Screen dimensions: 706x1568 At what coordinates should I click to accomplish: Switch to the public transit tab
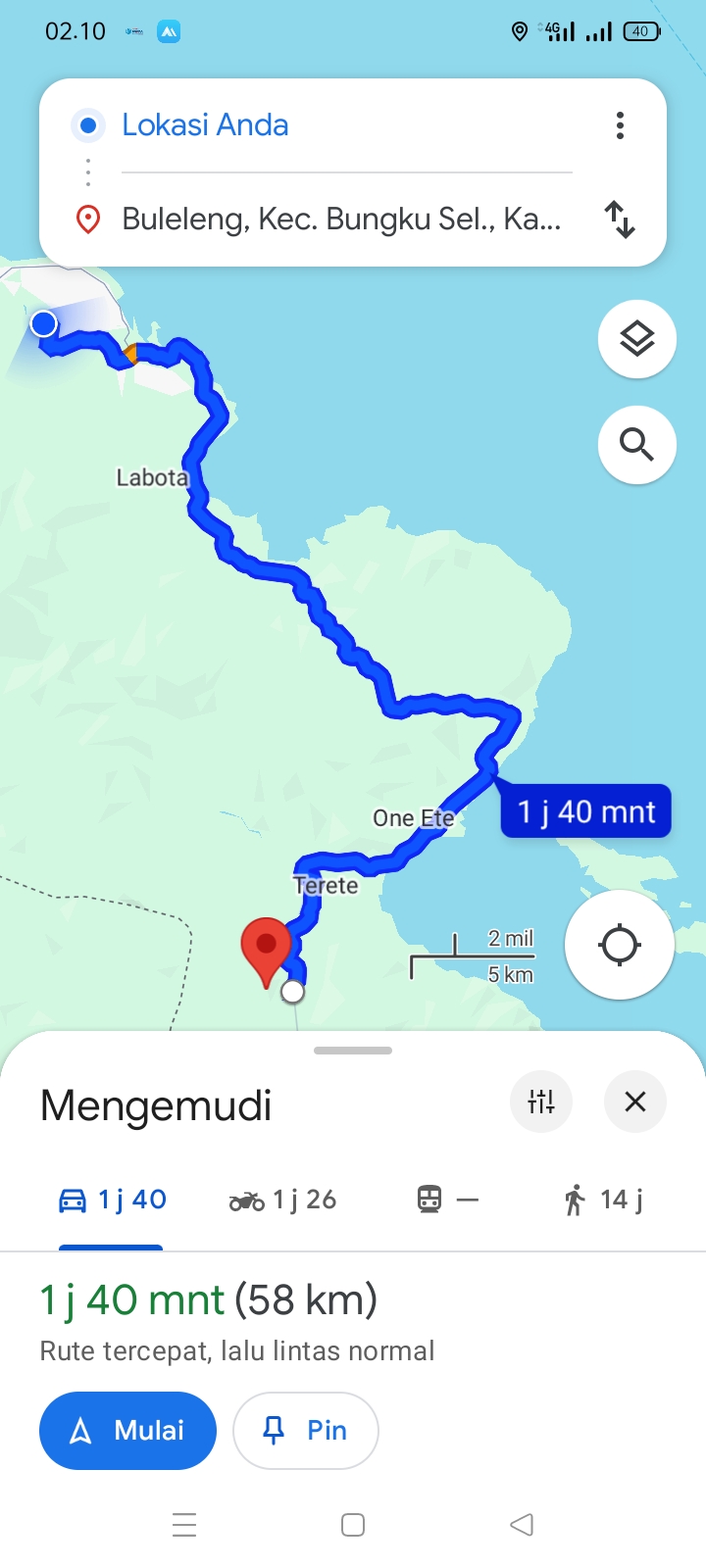448,1200
